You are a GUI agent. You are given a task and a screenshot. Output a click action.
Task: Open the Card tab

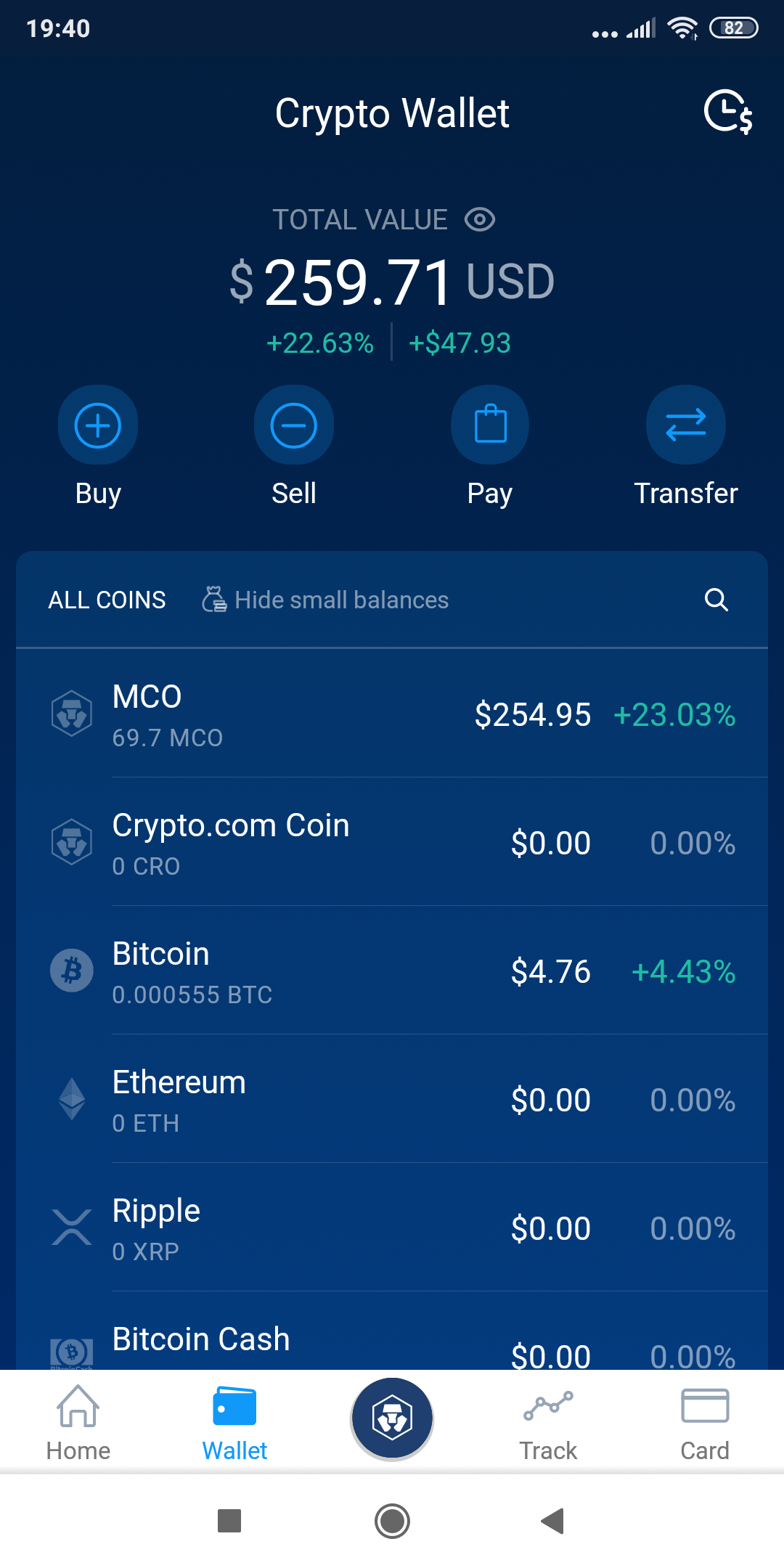(705, 1422)
